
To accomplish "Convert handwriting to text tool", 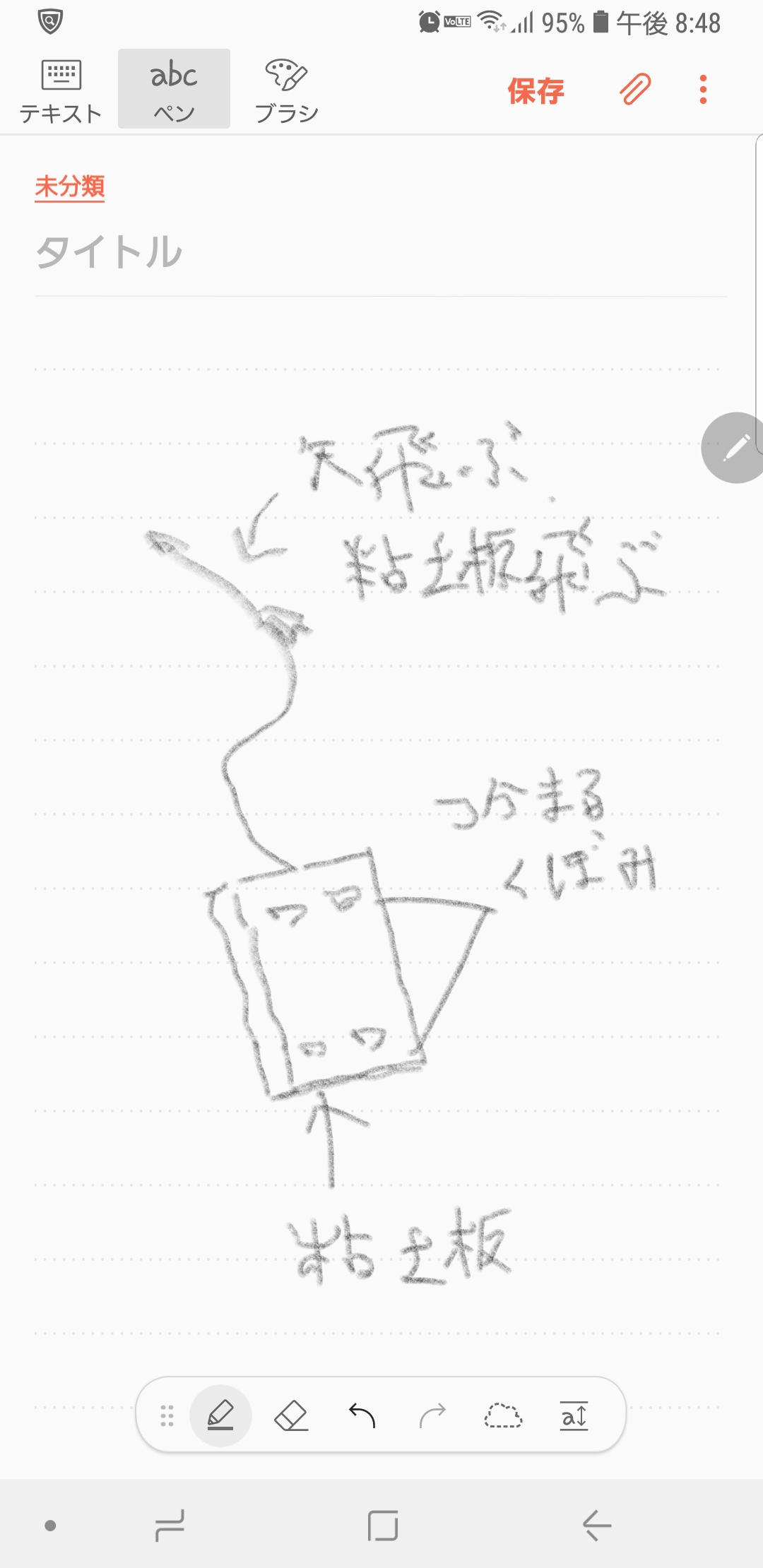I will (574, 1415).
